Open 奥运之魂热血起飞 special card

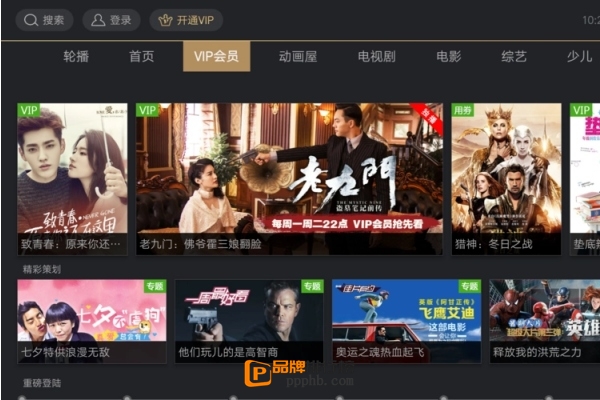[x=406, y=320]
